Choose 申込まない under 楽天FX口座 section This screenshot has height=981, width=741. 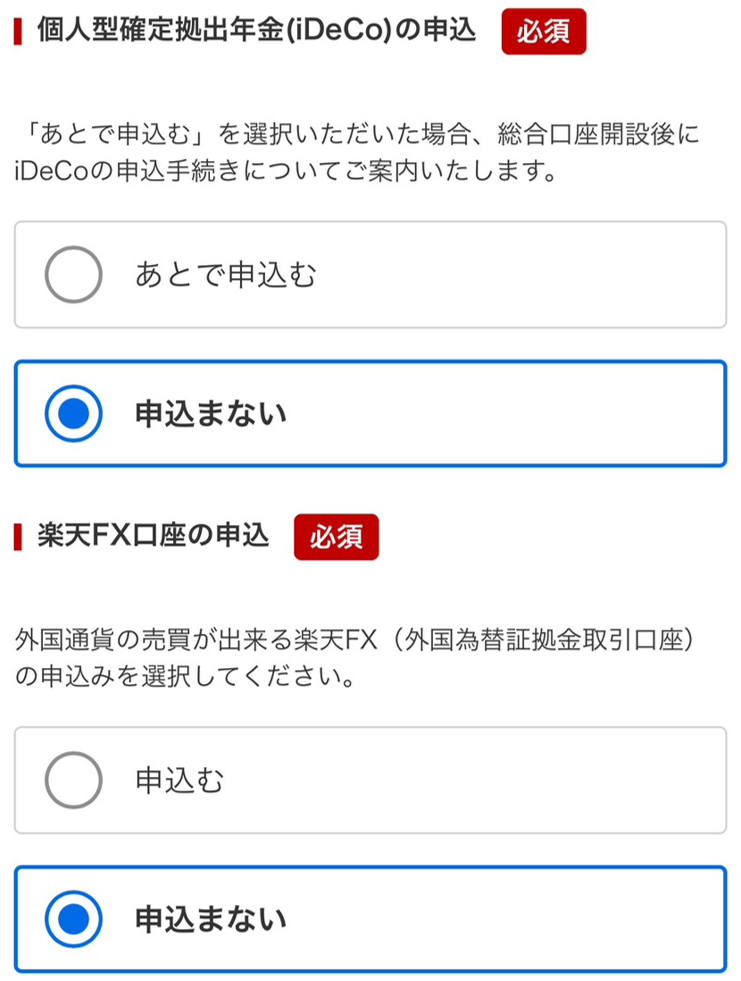73,918
